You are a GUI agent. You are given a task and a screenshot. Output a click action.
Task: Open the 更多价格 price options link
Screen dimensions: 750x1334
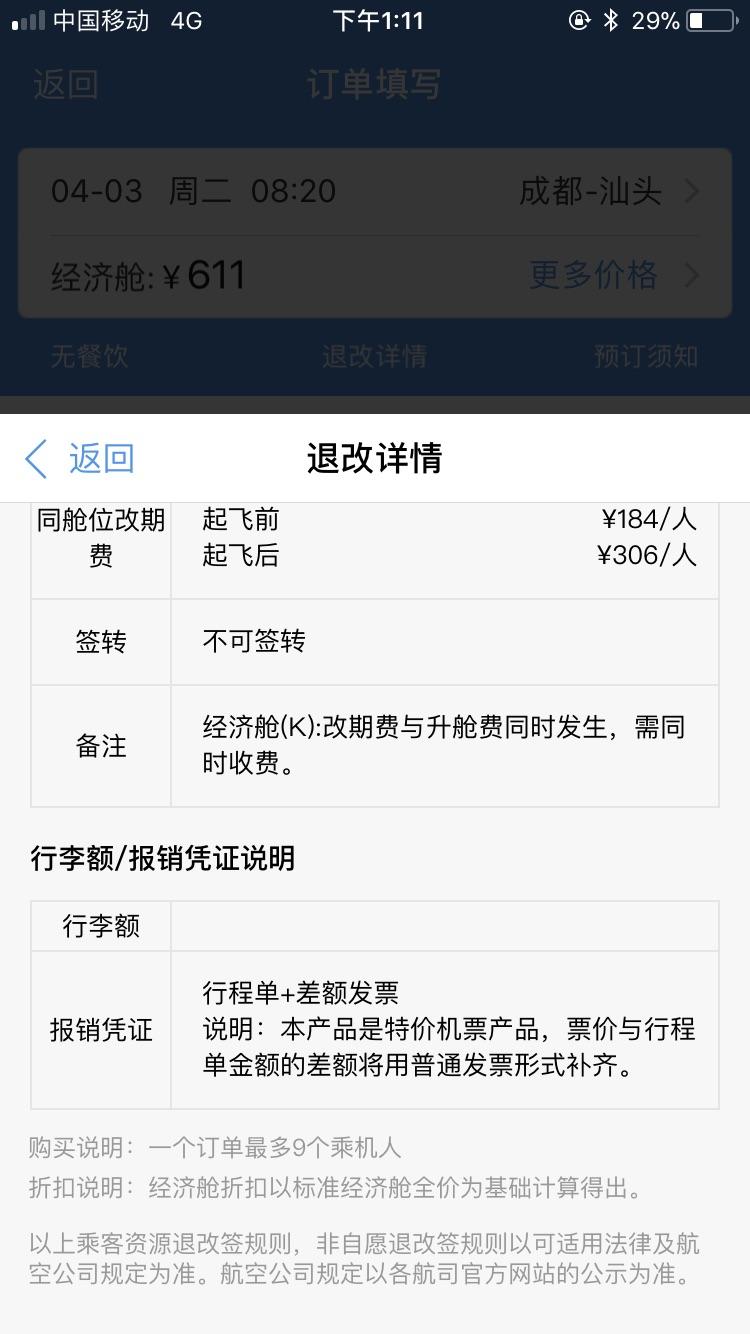click(592, 273)
